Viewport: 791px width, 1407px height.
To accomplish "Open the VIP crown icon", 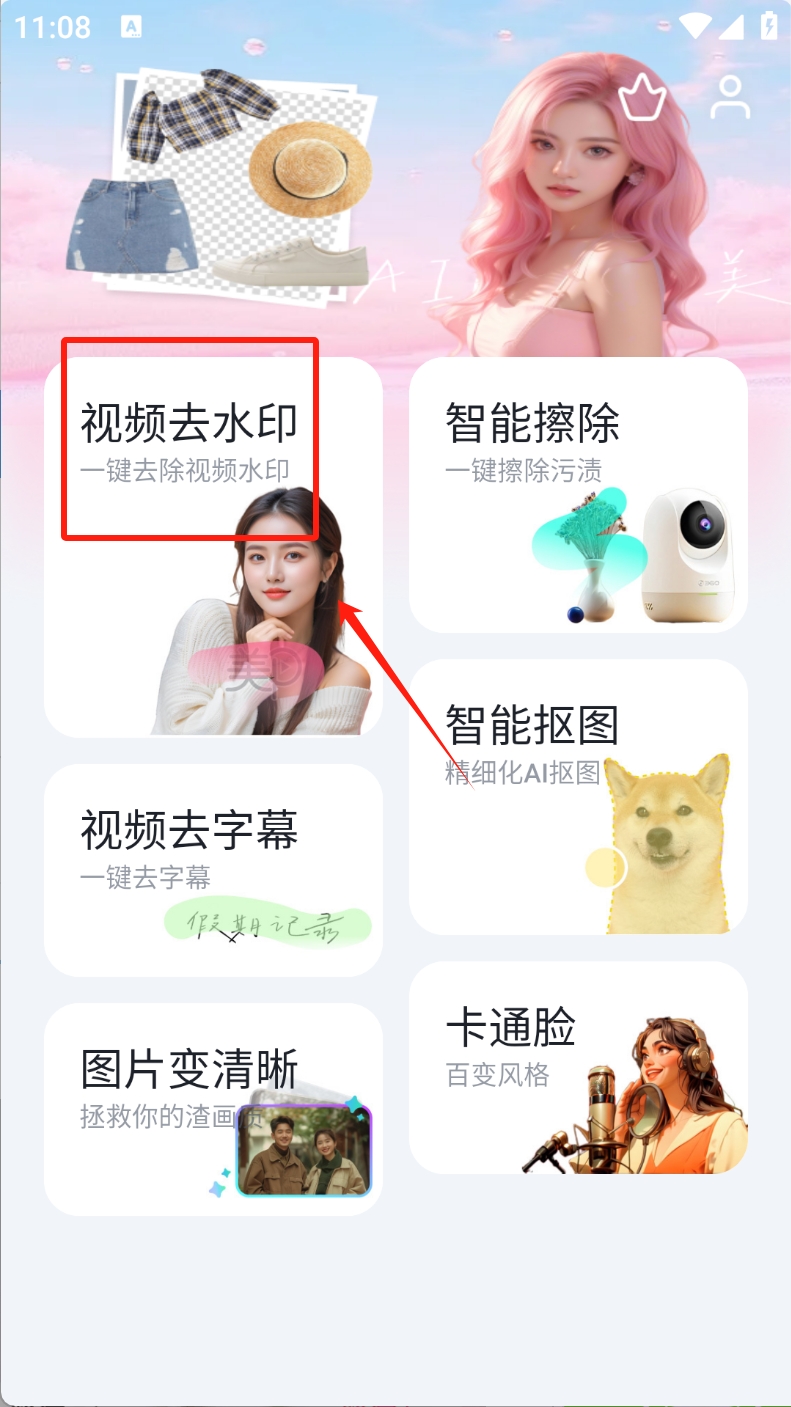I will click(x=642, y=98).
